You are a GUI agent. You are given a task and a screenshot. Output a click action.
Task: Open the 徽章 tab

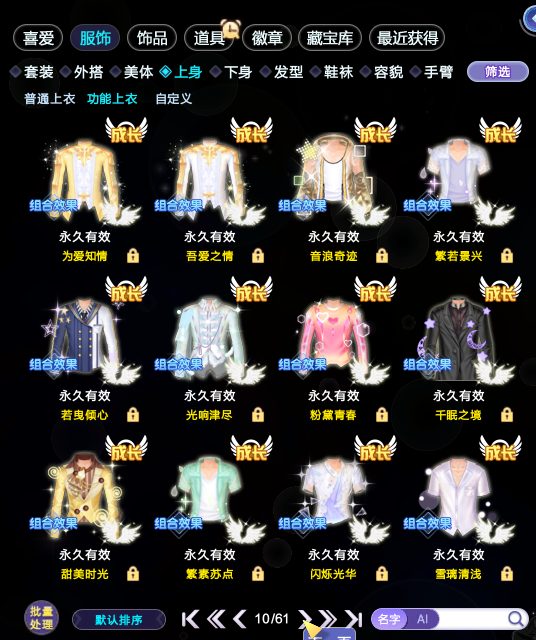coord(267,38)
